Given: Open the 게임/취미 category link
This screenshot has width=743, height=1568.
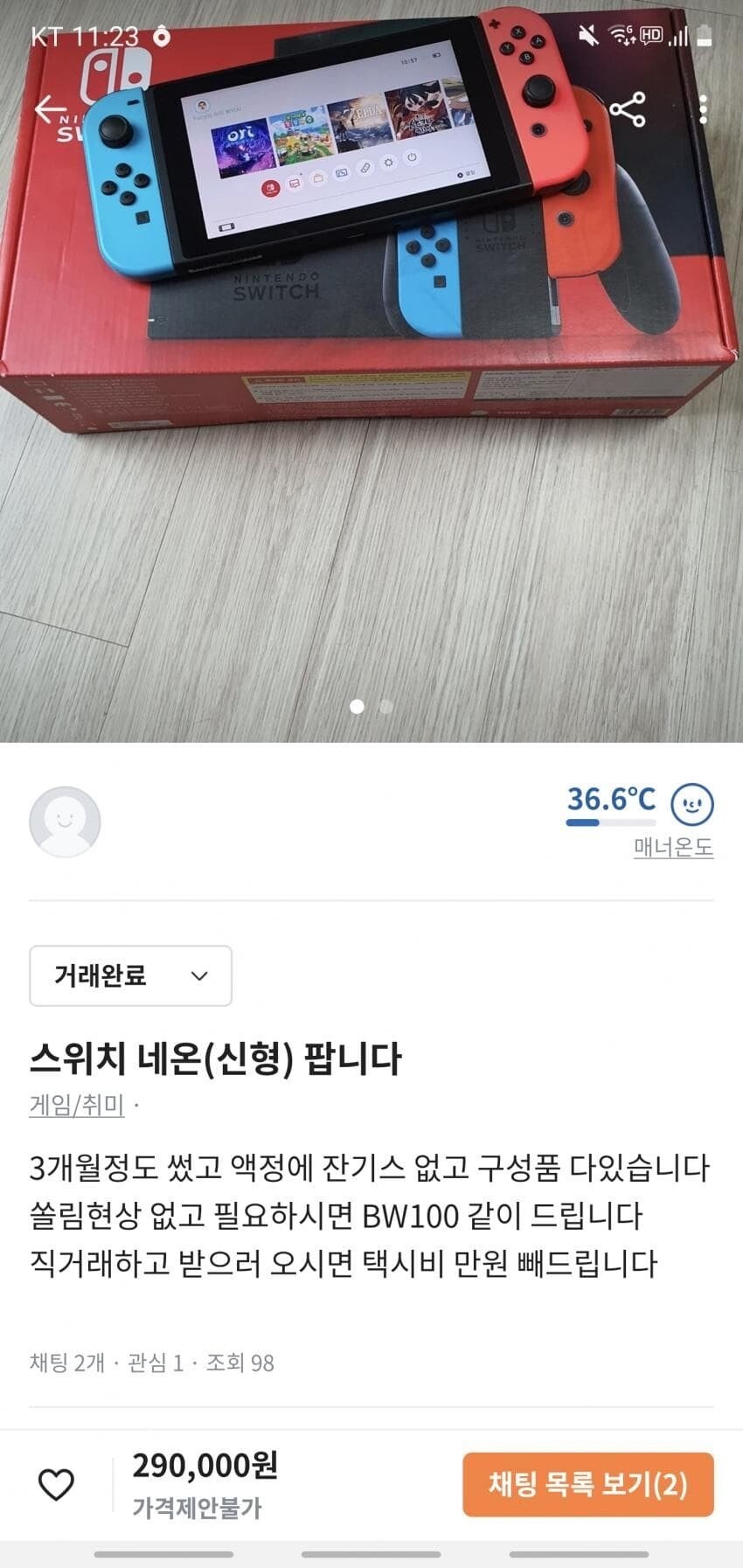Looking at the screenshot, I should [77, 1105].
